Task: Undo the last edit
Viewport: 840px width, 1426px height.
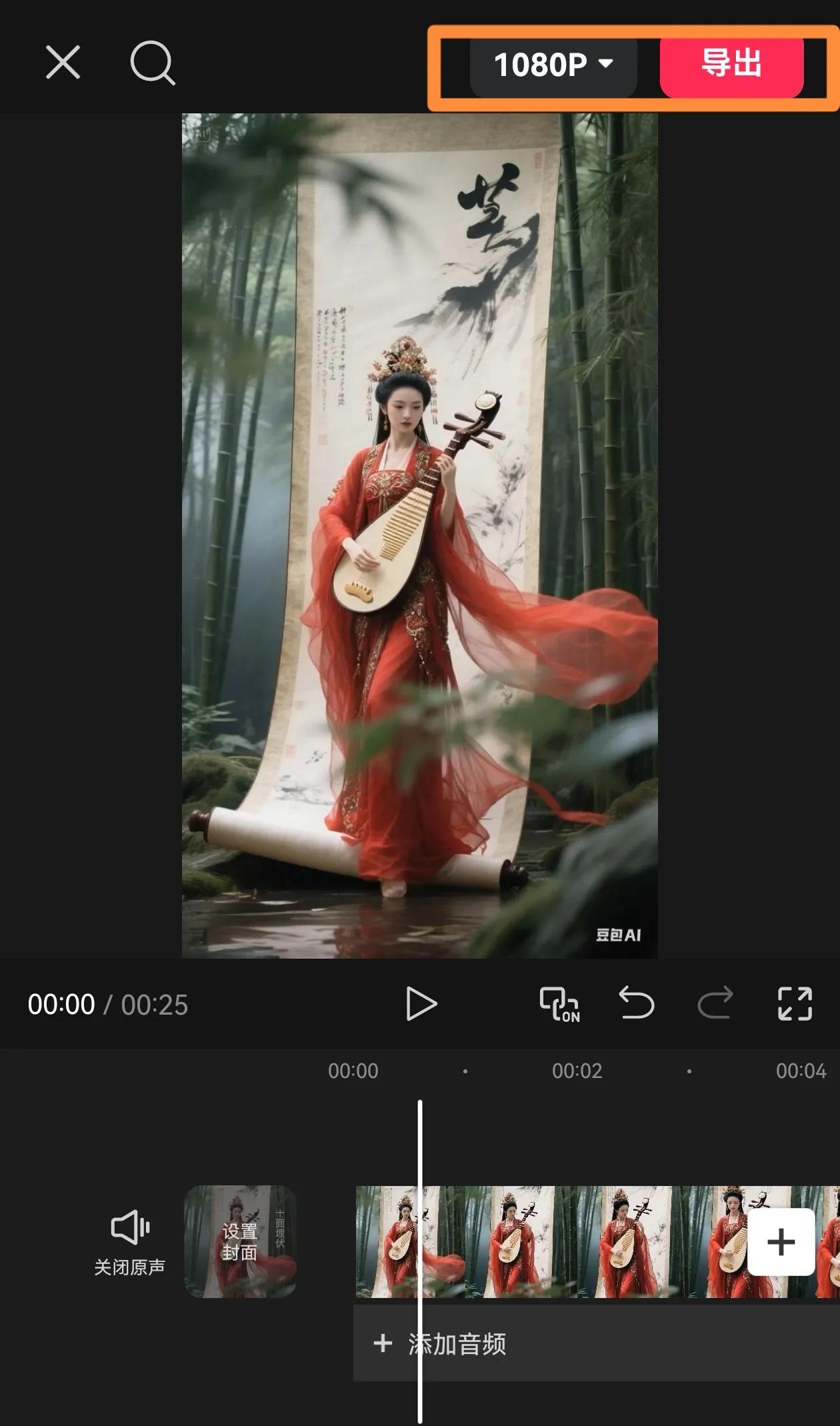Action: click(x=636, y=1004)
